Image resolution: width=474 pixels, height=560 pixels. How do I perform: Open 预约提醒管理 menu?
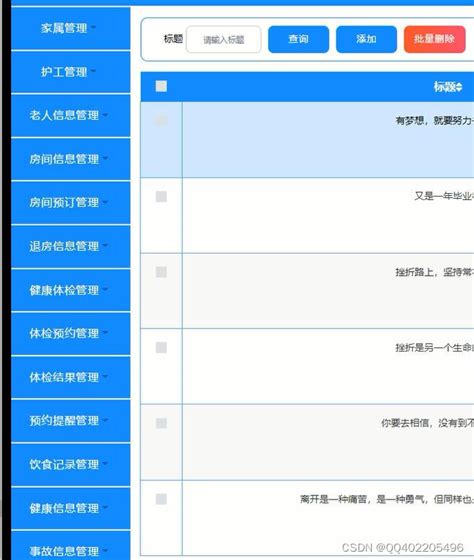click(x=71, y=421)
